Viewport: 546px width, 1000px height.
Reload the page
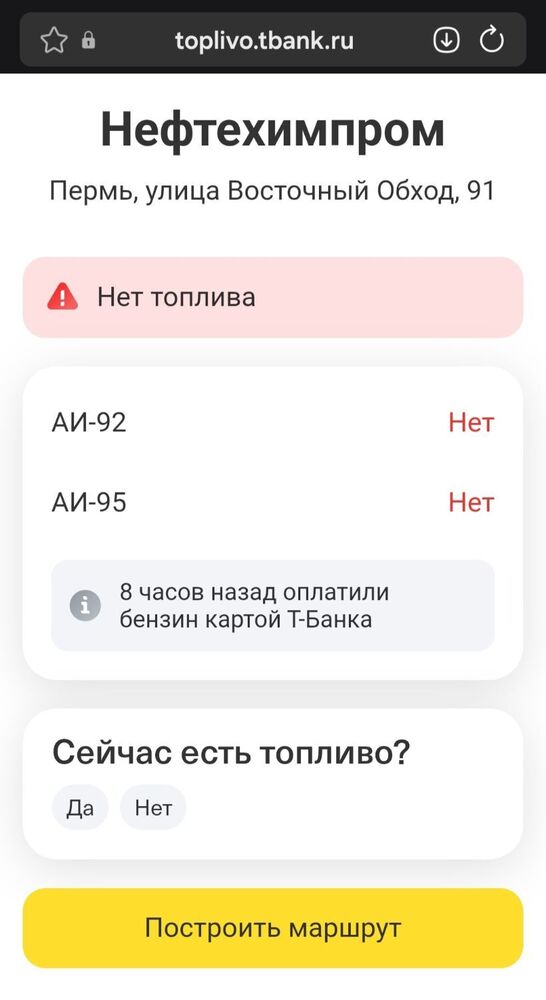pos(491,41)
